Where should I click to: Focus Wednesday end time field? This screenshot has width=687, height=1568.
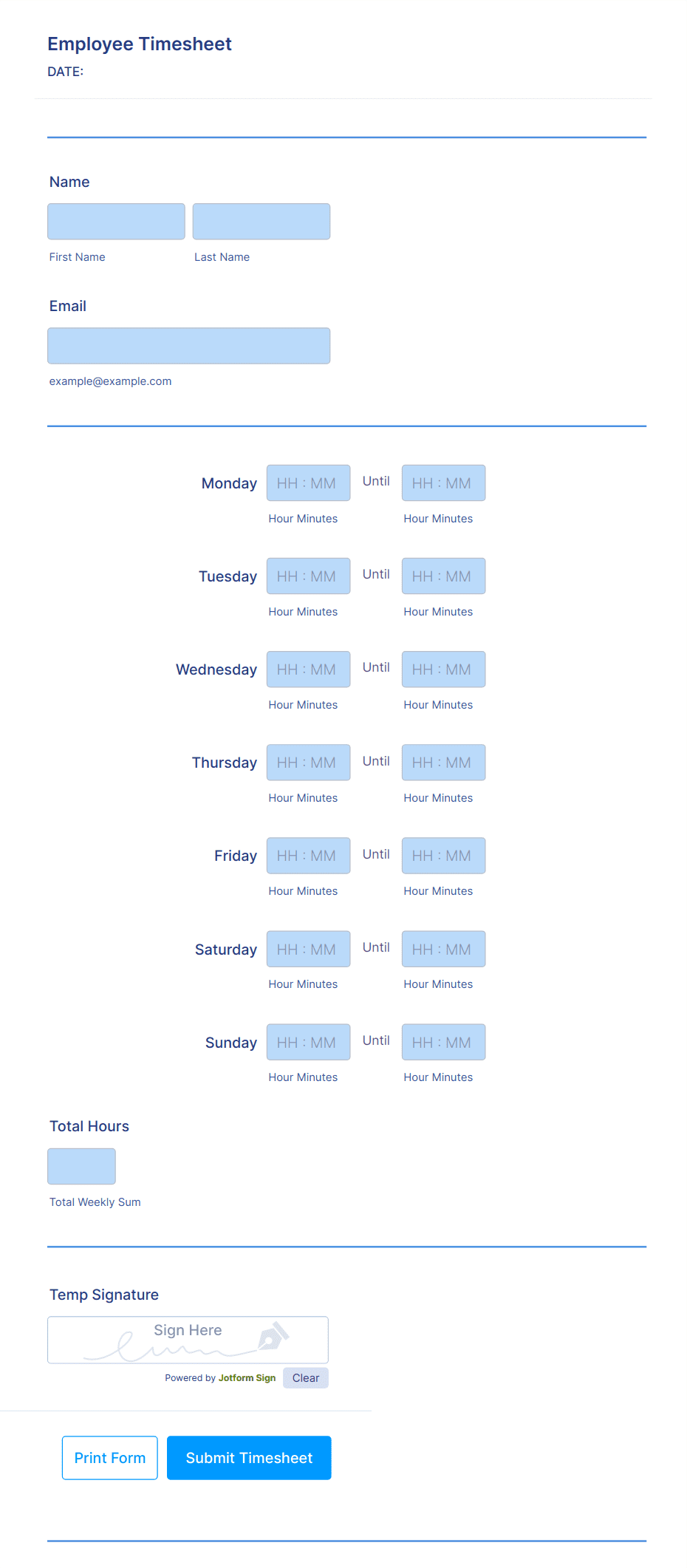[443, 669]
